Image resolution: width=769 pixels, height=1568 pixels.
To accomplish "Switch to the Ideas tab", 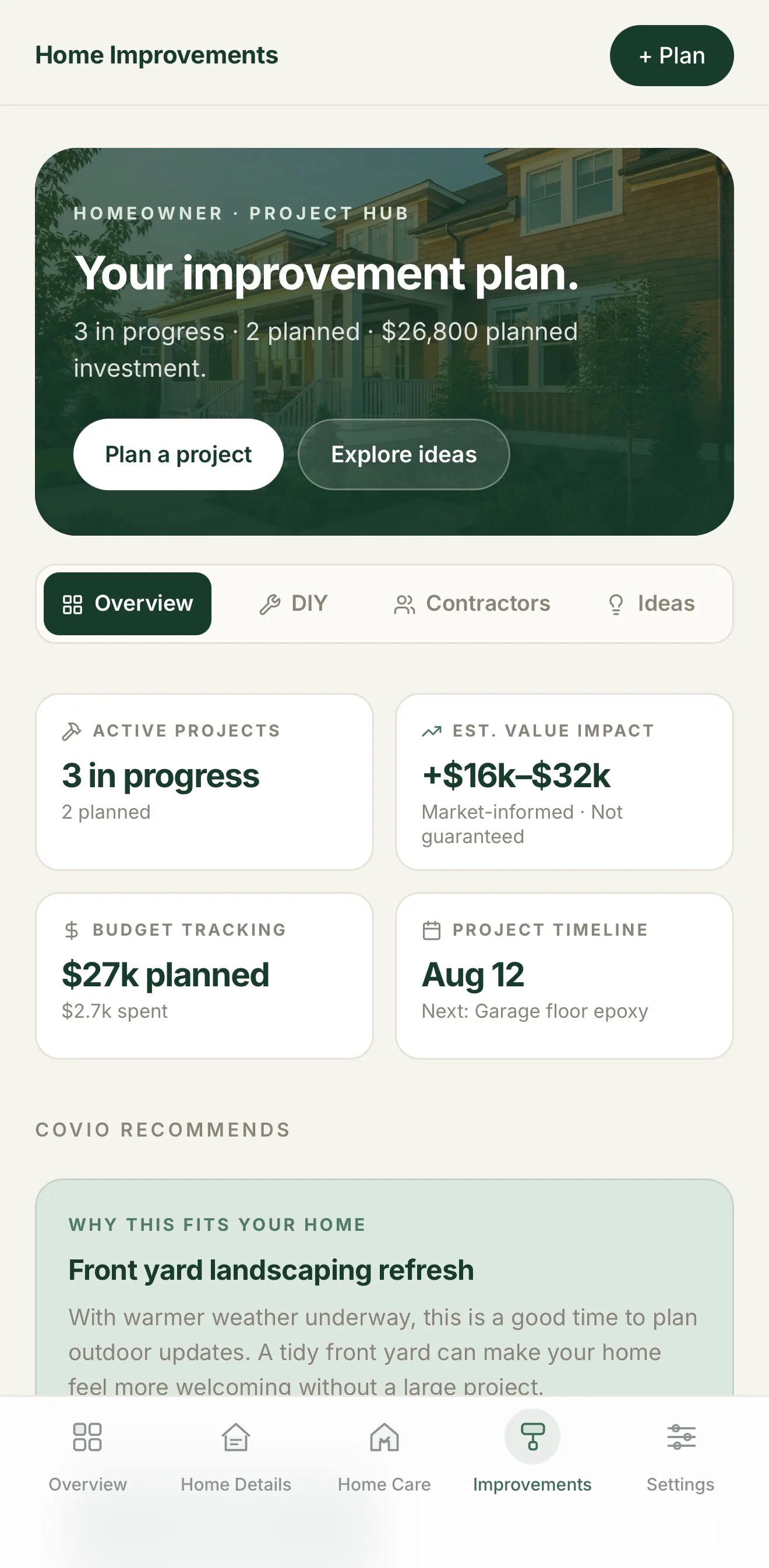I will click(x=651, y=603).
